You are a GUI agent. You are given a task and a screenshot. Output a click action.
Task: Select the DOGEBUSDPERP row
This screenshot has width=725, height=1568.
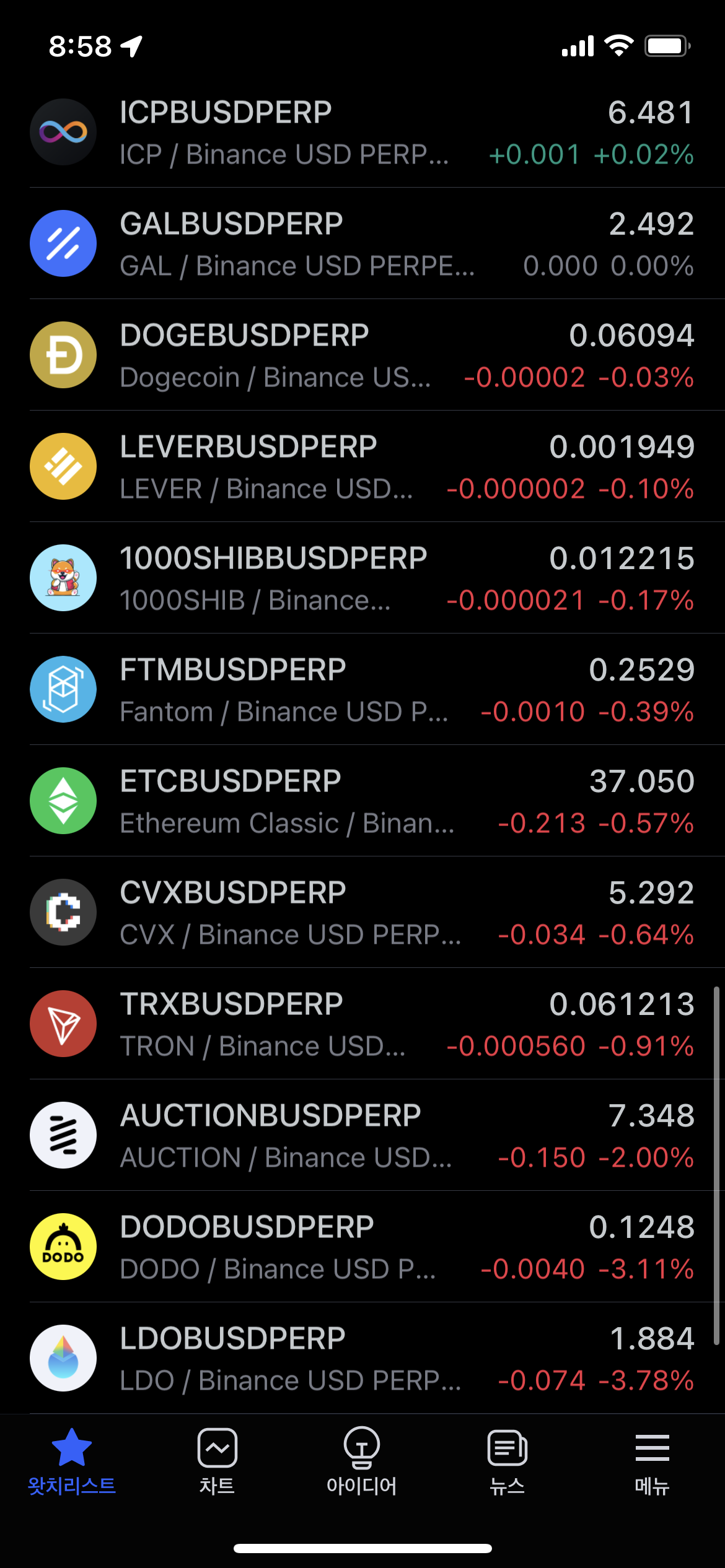[362, 355]
